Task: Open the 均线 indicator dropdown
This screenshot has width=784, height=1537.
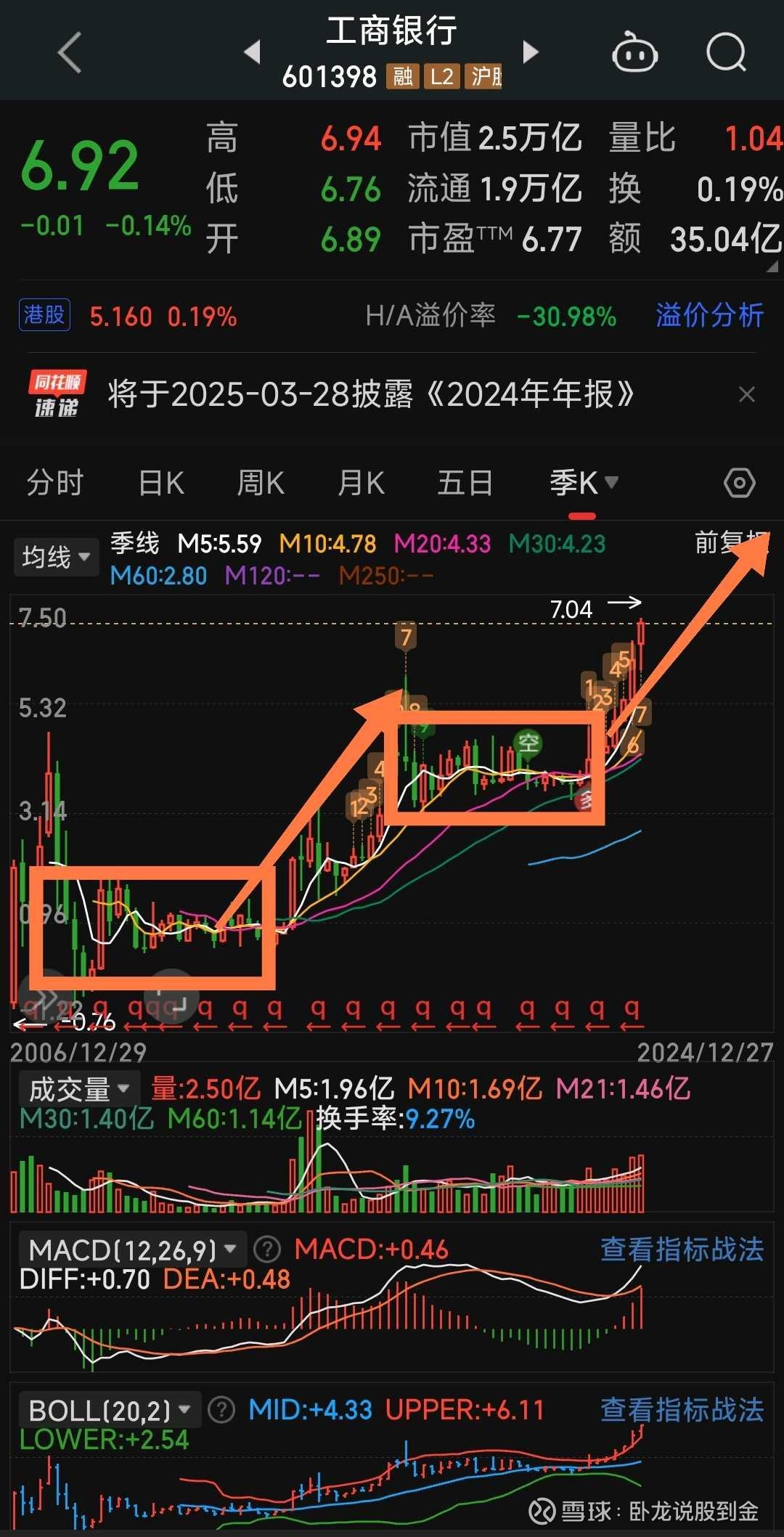Action: [x=56, y=556]
